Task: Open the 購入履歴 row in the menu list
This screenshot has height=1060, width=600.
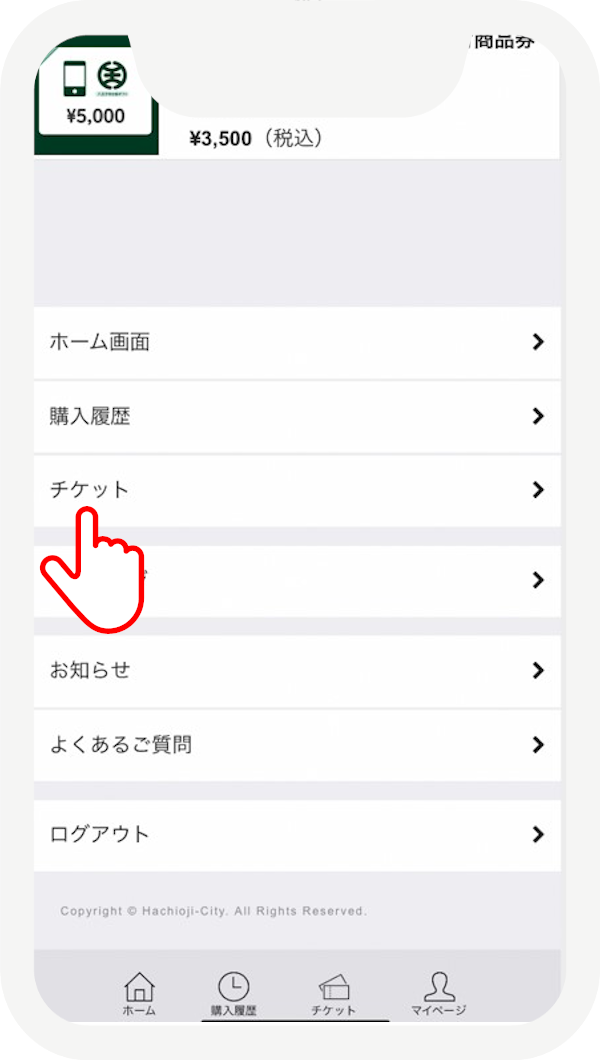Action: coord(297,417)
